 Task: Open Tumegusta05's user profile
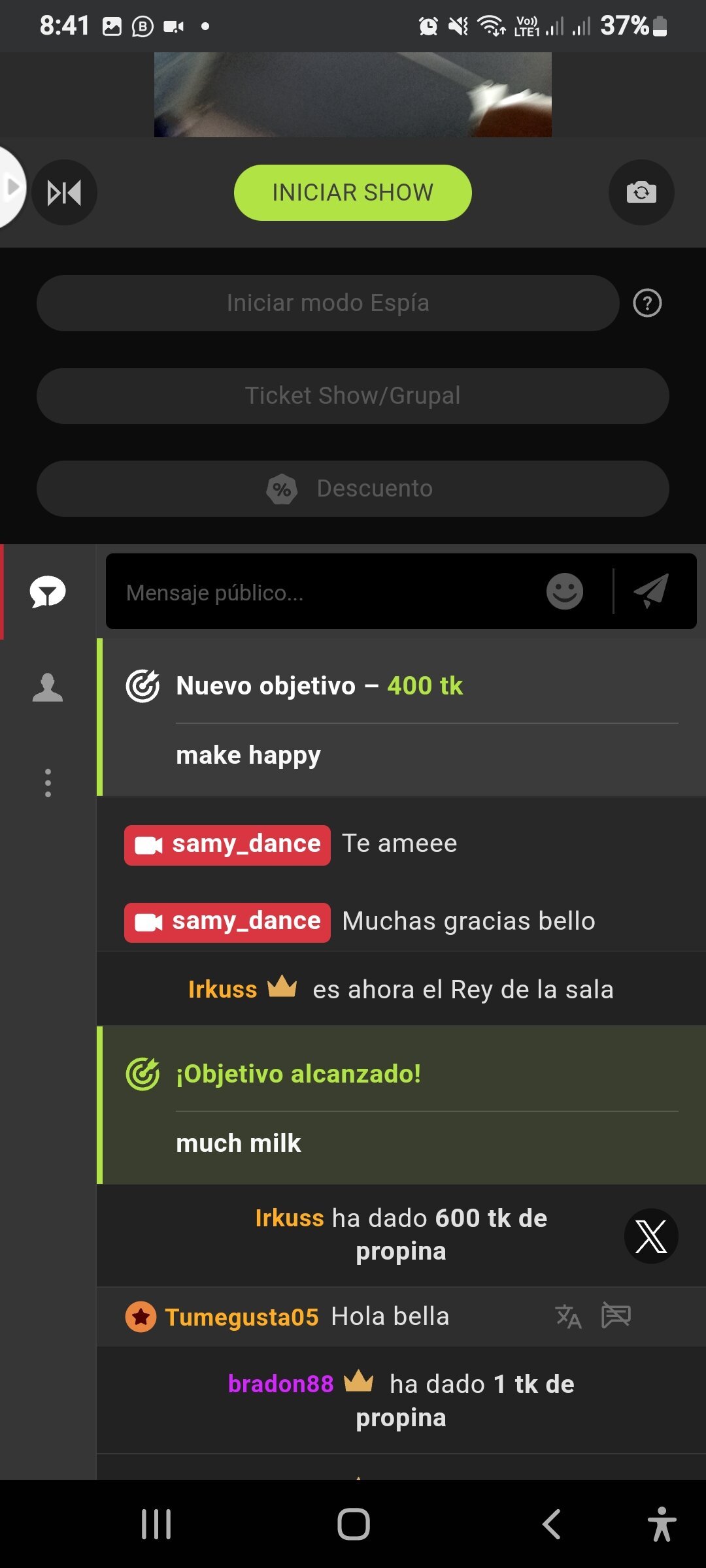click(x=241, y=1317)
